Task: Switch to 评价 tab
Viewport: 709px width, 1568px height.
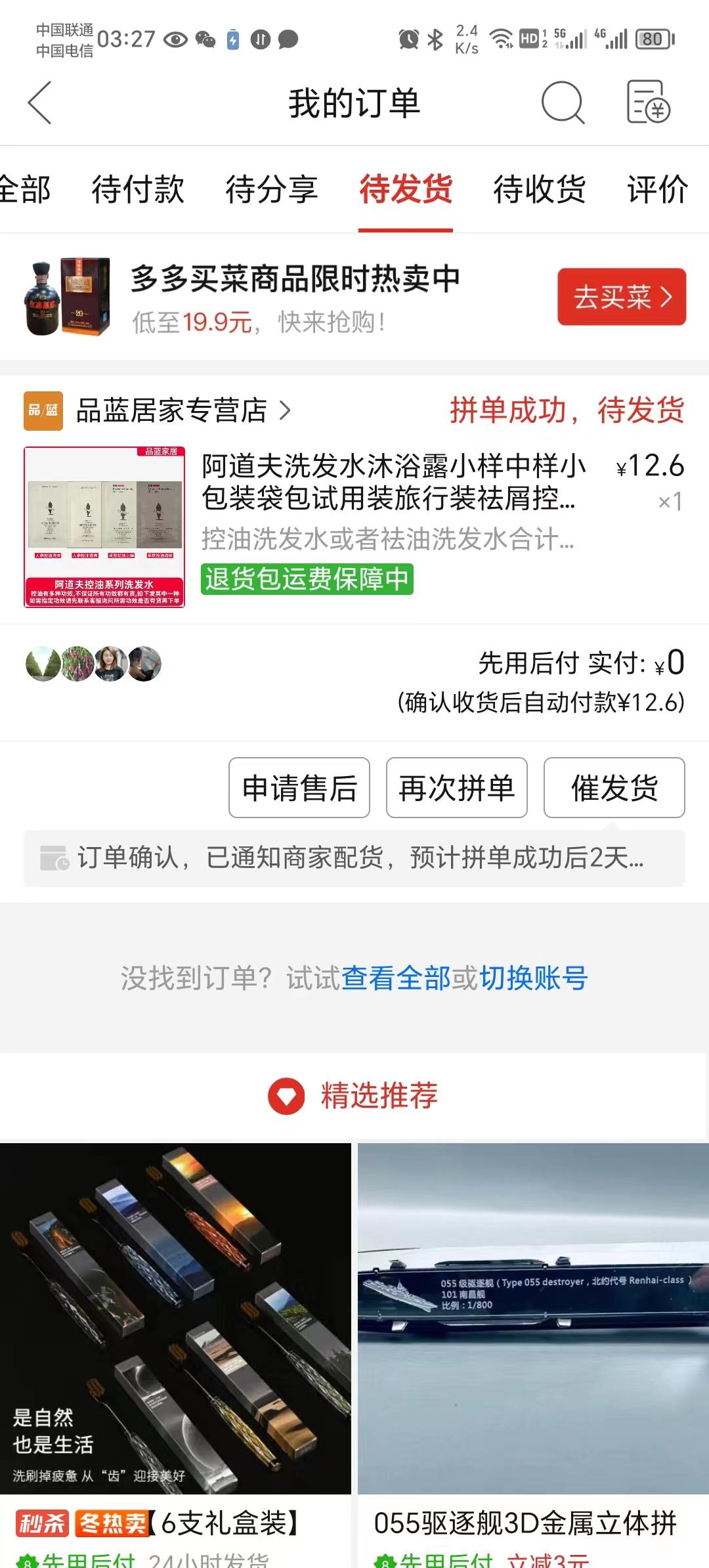Action: [x=658, y=190]
